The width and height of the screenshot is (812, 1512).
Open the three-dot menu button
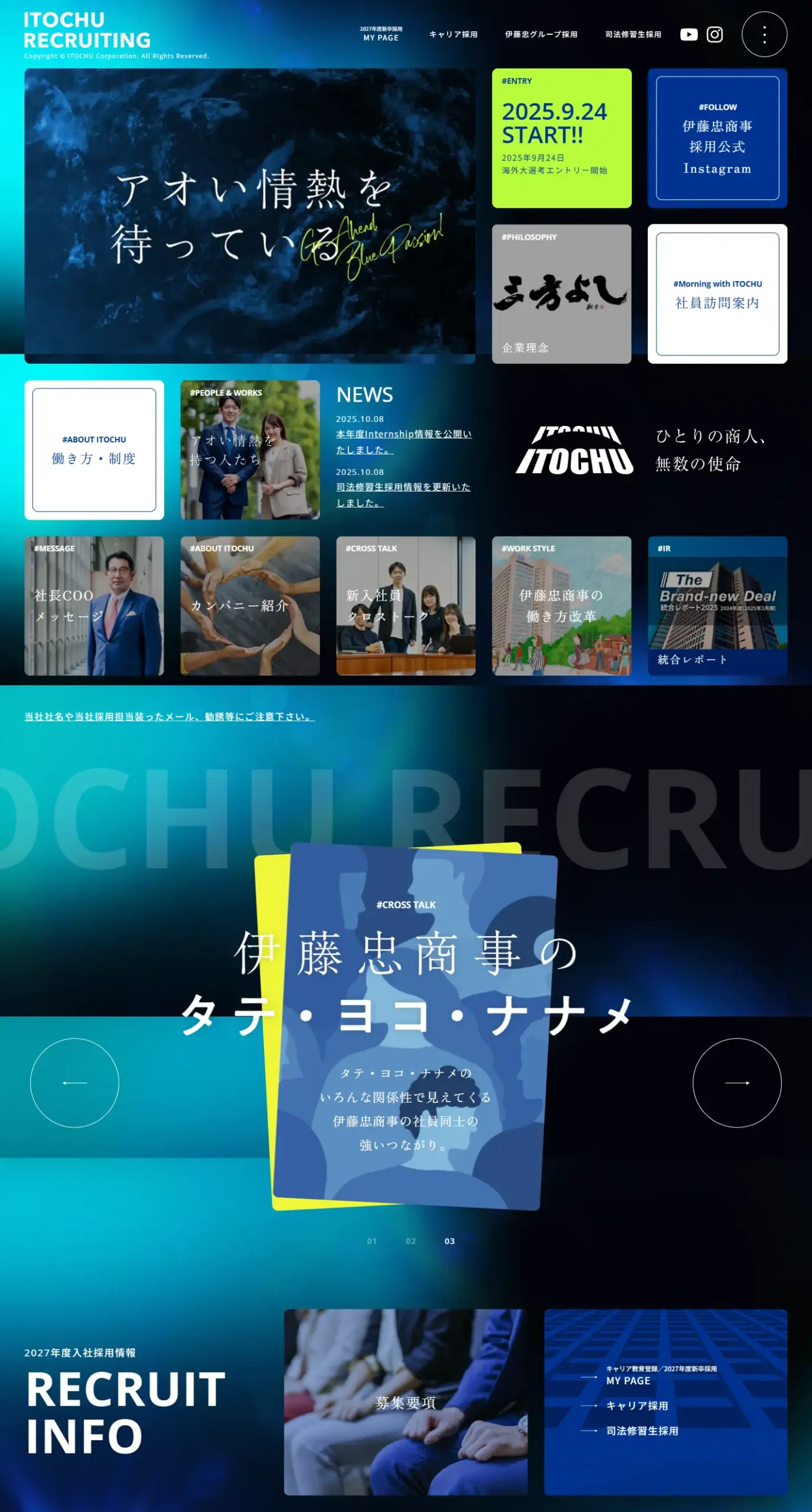tap(764, 34)
